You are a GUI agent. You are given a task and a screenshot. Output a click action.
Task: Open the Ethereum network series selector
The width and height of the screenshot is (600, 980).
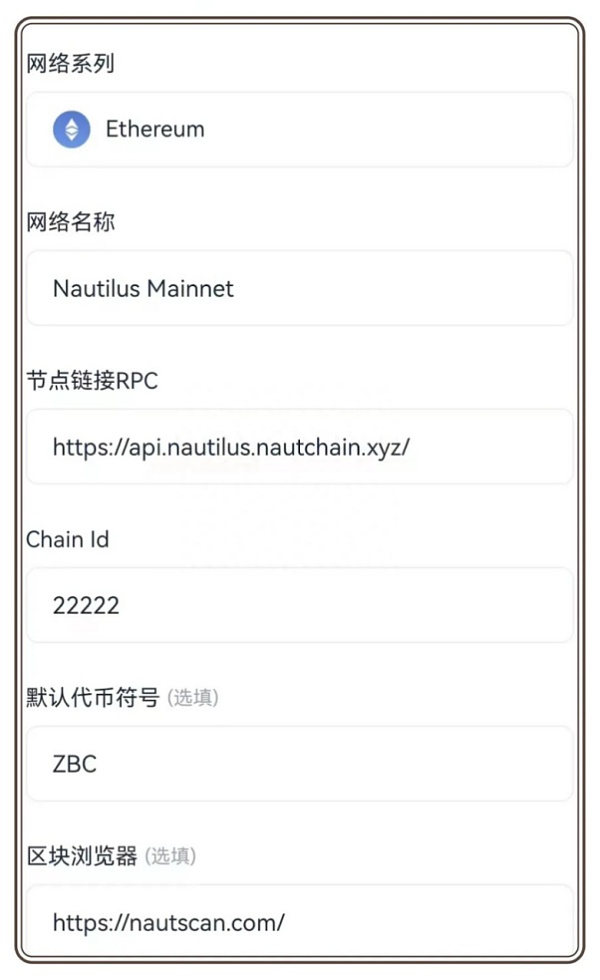(x=299, y=129)
